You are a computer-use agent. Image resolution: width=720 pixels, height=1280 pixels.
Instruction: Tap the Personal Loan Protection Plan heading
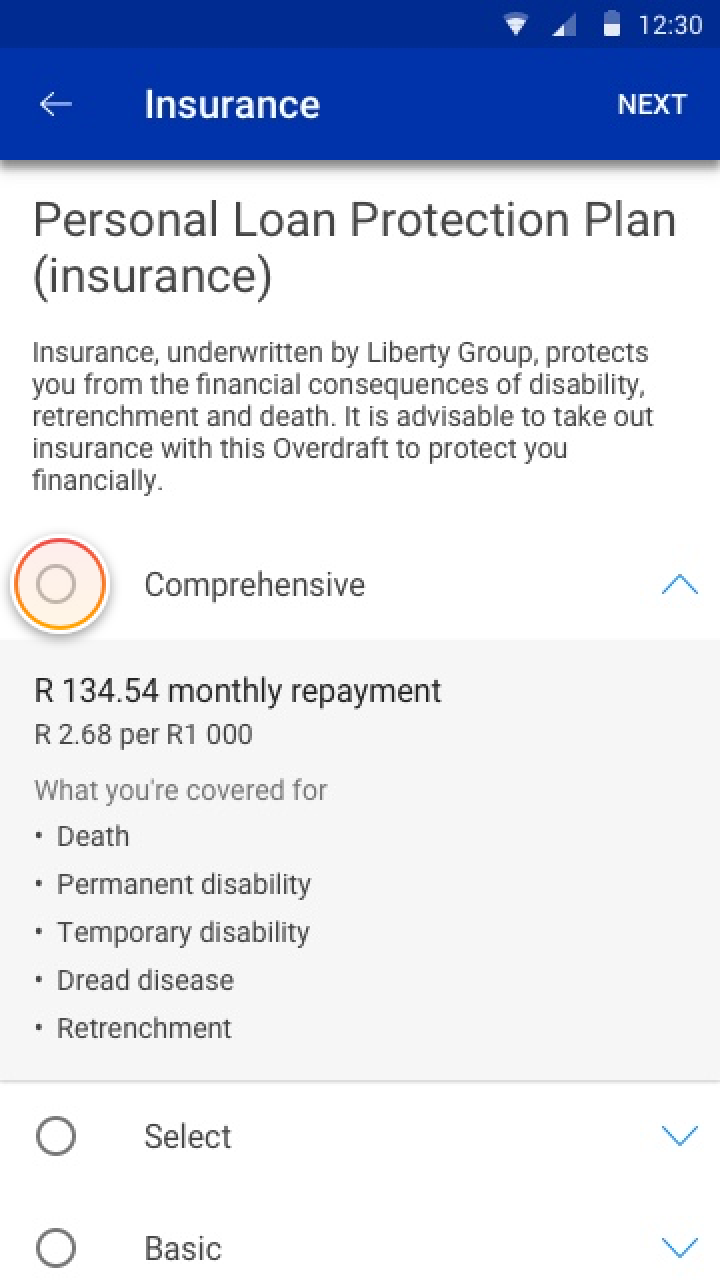coord(354,247)
